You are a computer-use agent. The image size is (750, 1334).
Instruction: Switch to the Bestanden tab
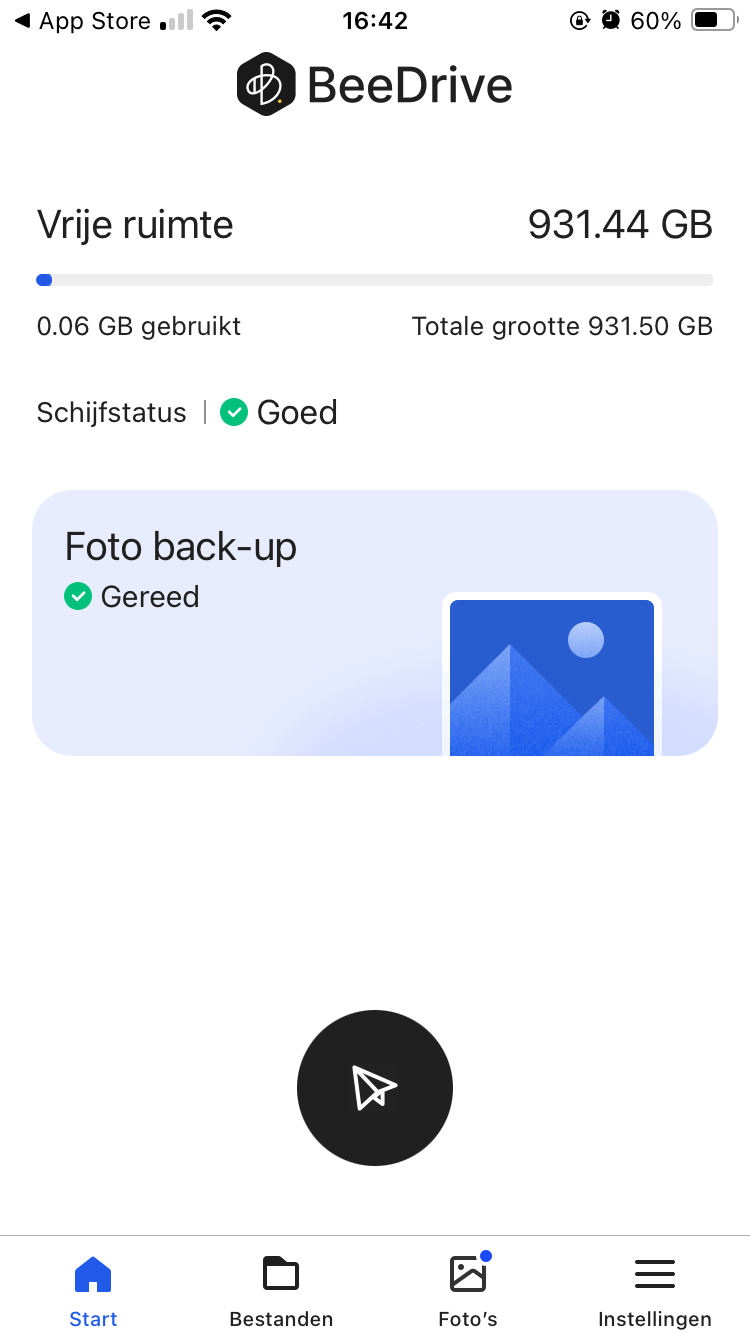tap(281, 1290)
